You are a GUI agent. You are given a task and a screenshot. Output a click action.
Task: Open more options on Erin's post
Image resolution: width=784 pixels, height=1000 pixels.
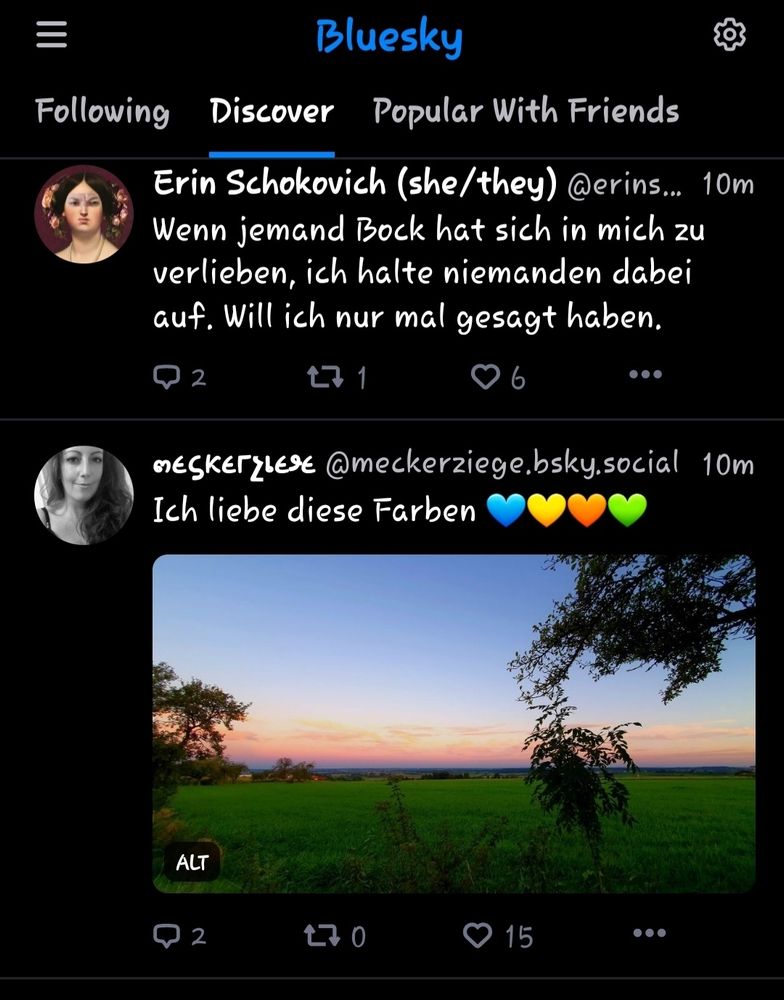(x=645, y=373)
